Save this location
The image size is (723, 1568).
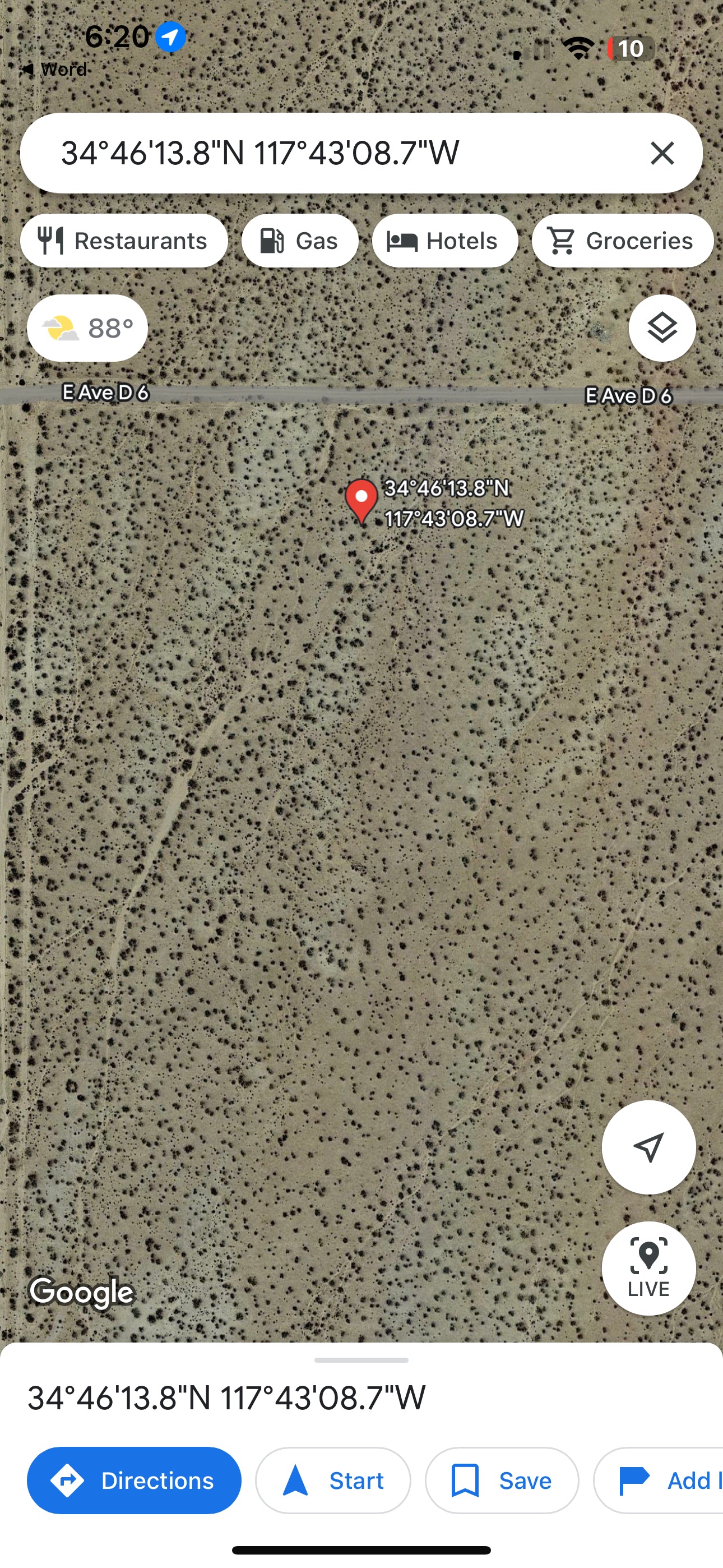point(502,1481)
